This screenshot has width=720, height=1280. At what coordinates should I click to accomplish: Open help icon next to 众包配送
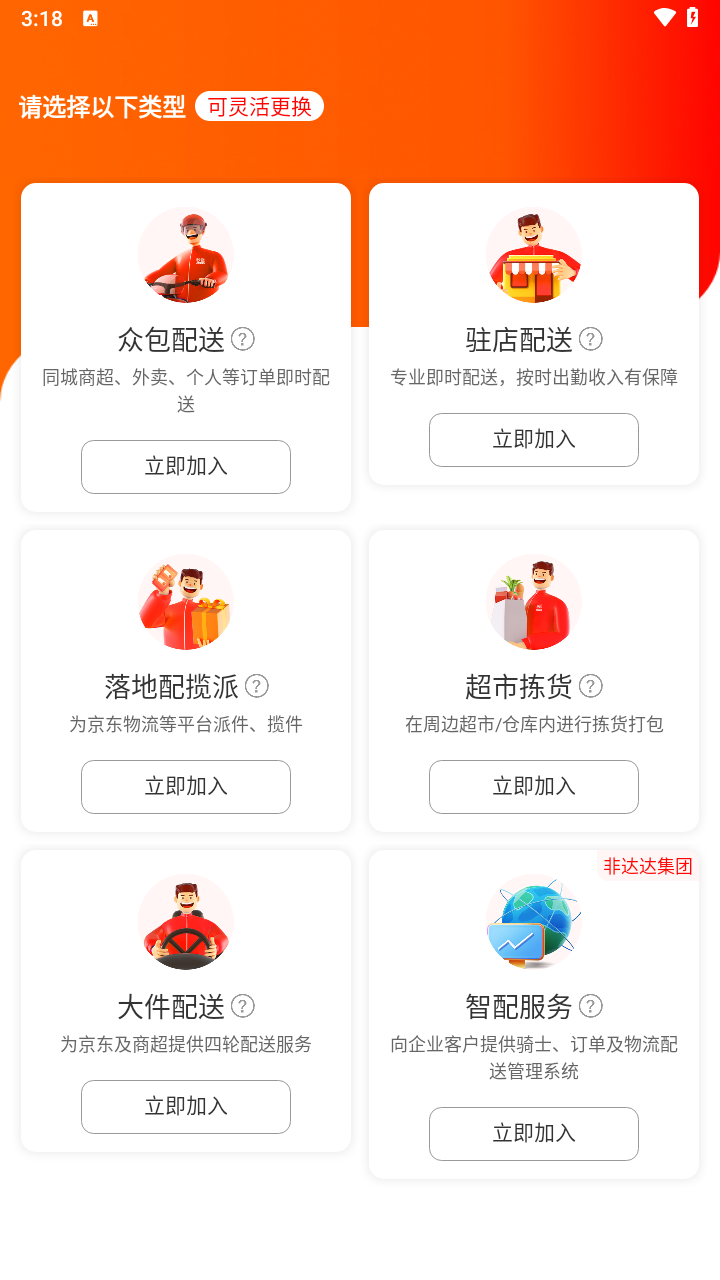point(243,339)
